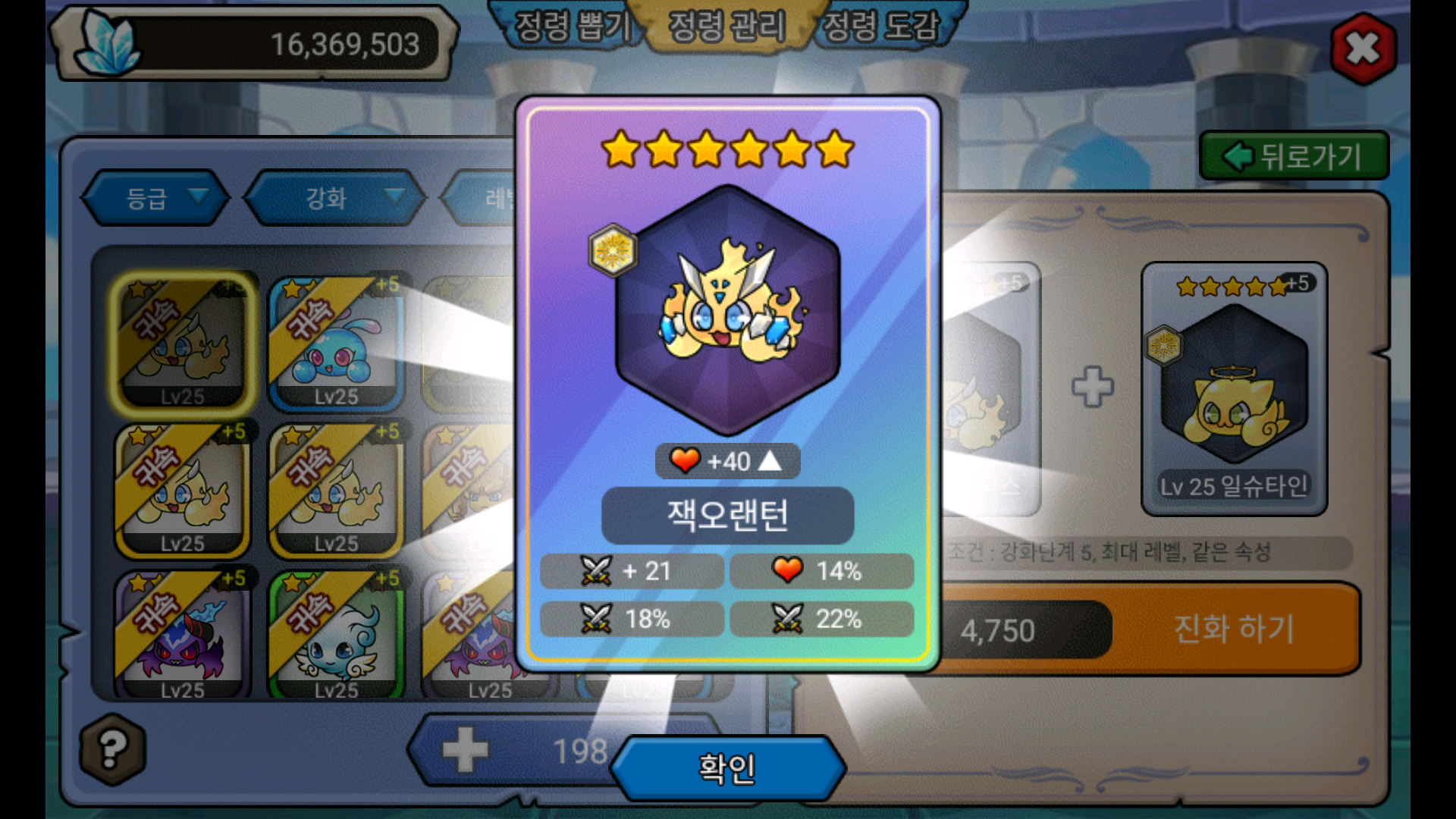Confirm the result with the 확인 button
Viewport: 1456px width, 819px height.
coord(727,768)
